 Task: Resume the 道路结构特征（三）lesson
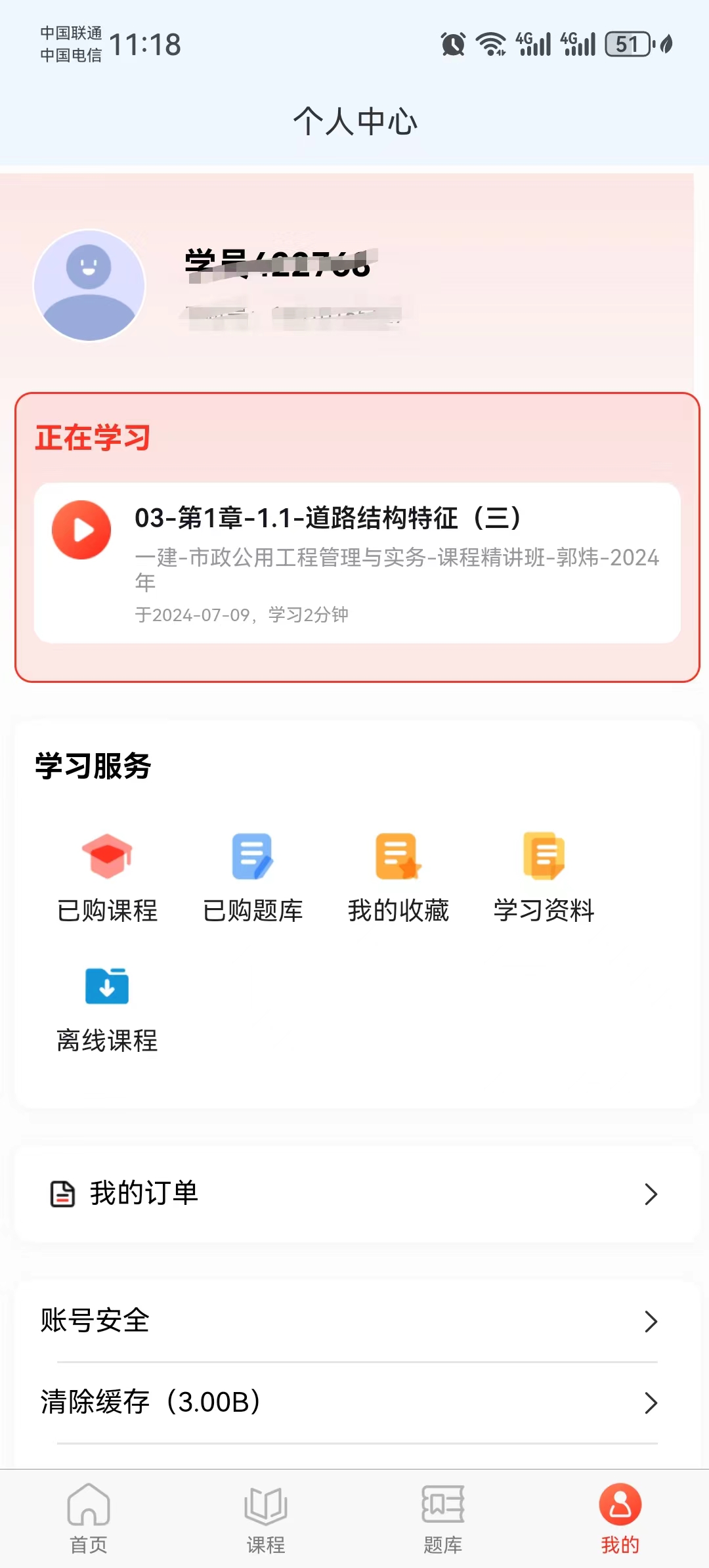pyautogui.click(x=357, y=563)
